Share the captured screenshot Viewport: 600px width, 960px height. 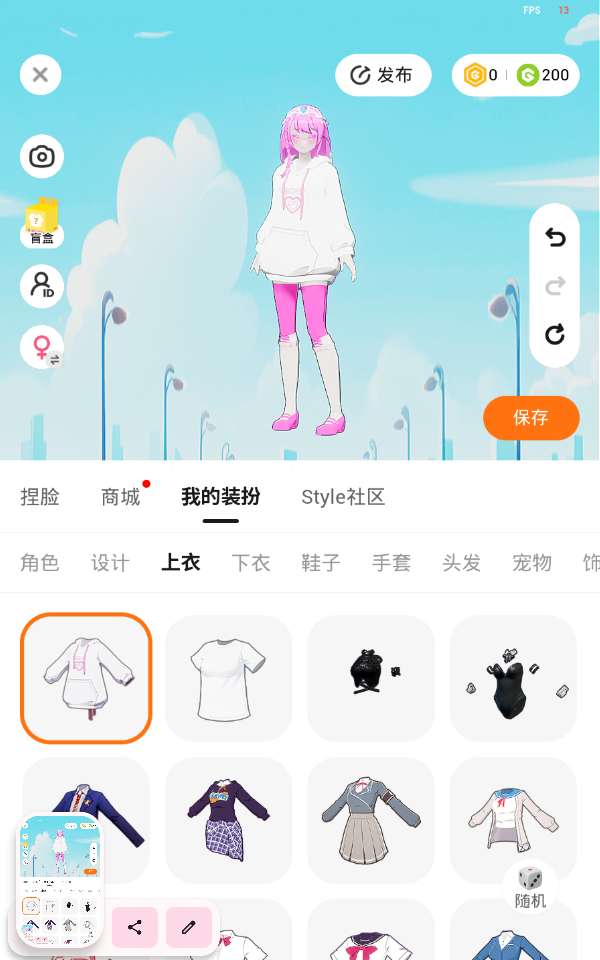click(x=135, y=928)
